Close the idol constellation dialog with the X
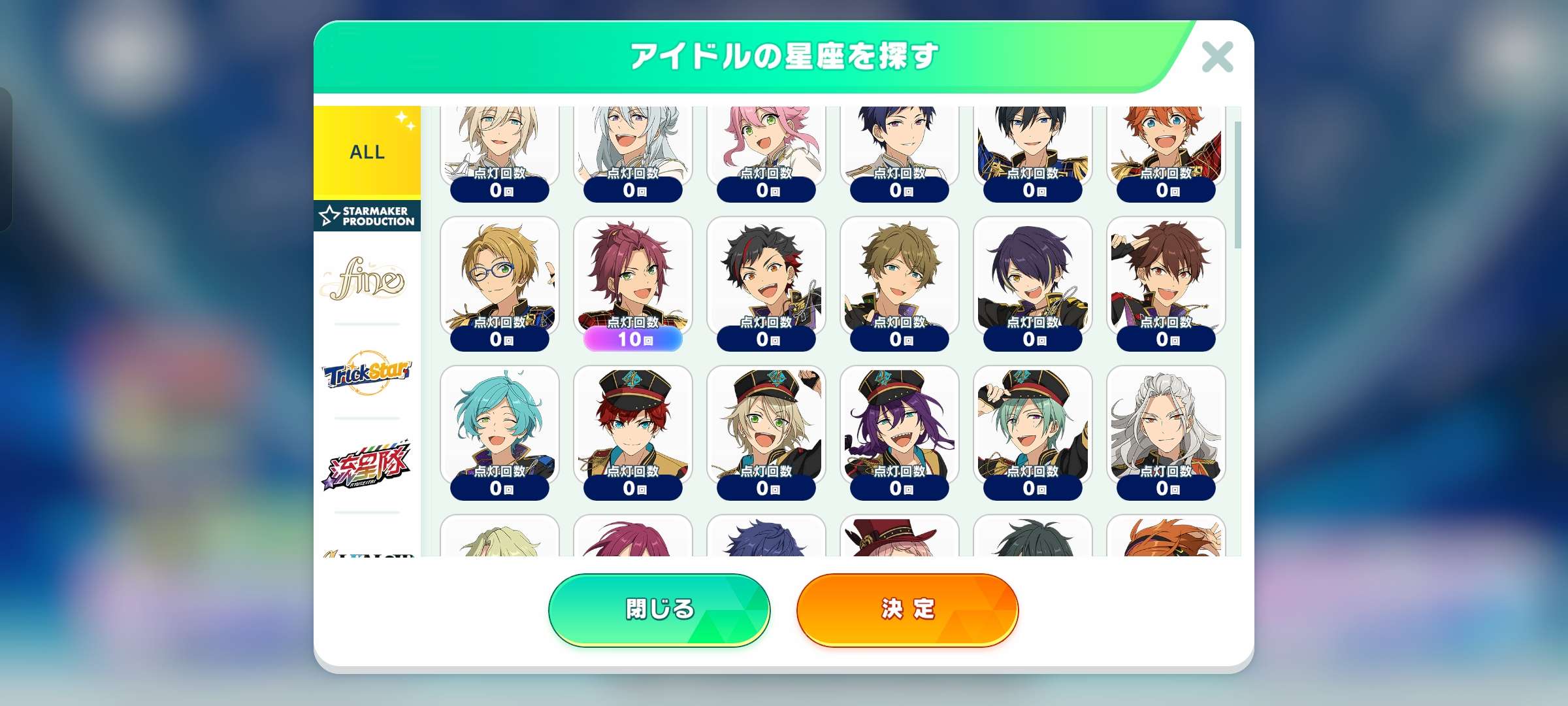Screen dimensions: 1568x706 pos(1217,58)
